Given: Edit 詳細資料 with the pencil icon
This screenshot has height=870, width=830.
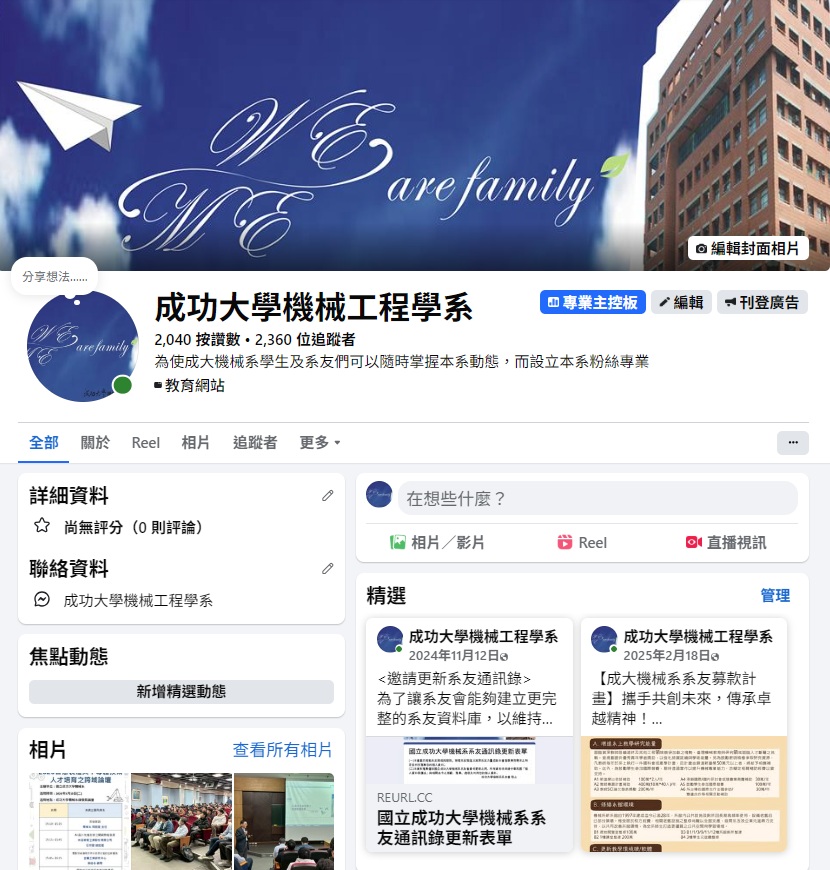Looking at the screenshot, I should 327,496.
